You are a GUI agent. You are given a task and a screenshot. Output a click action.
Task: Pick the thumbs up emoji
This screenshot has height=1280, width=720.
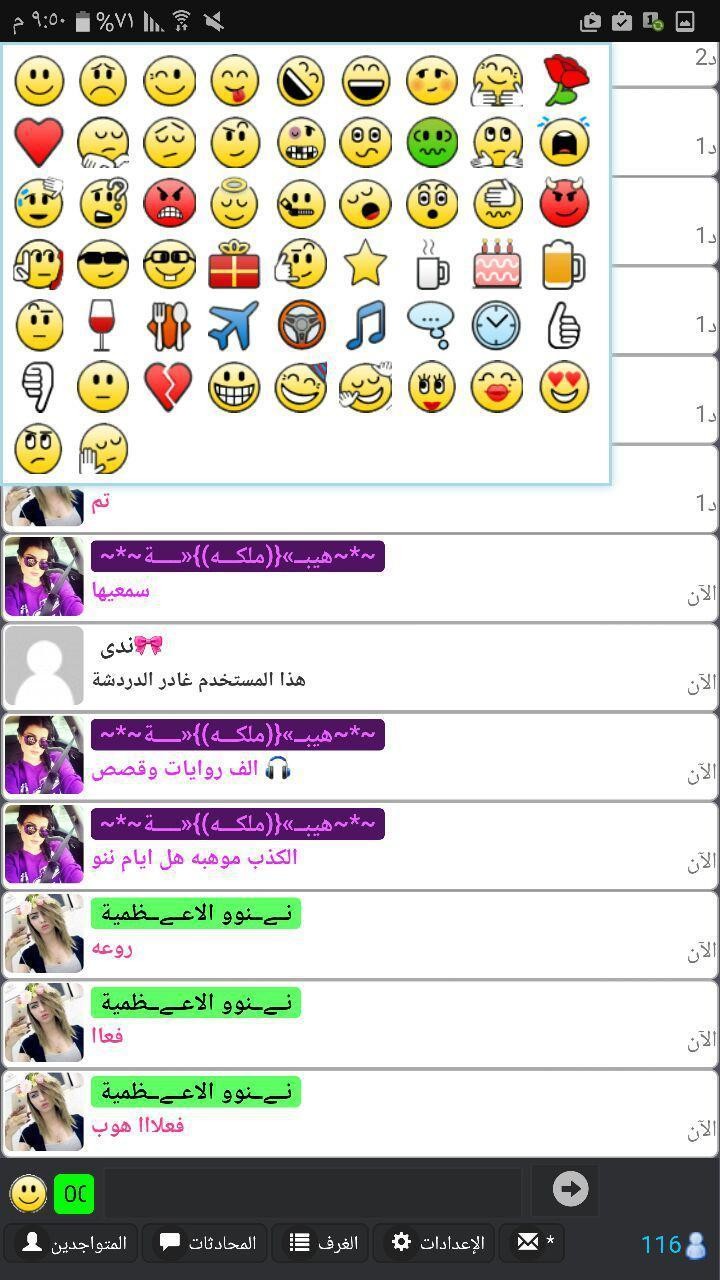[565, 326]
